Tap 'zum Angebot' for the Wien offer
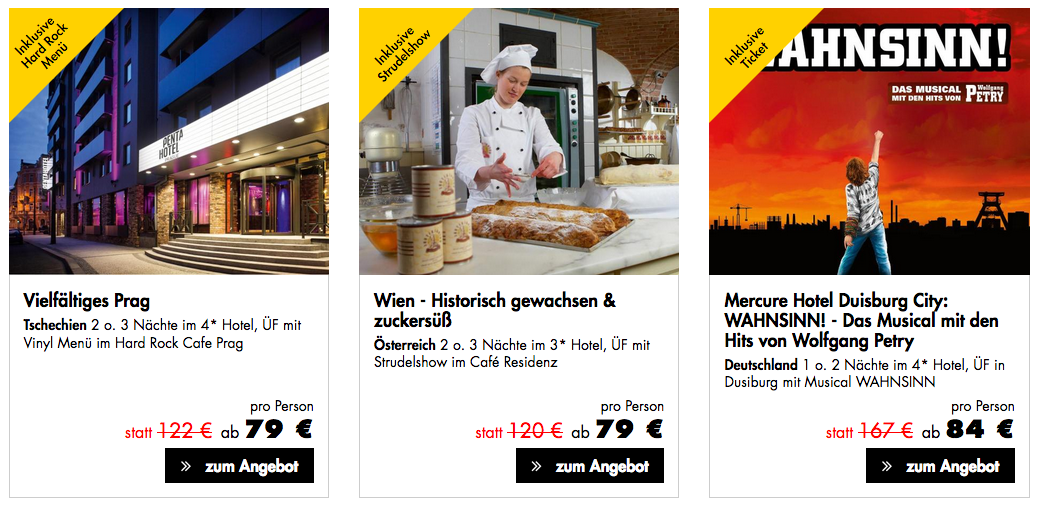1037x505 pixels. point(589,466)
